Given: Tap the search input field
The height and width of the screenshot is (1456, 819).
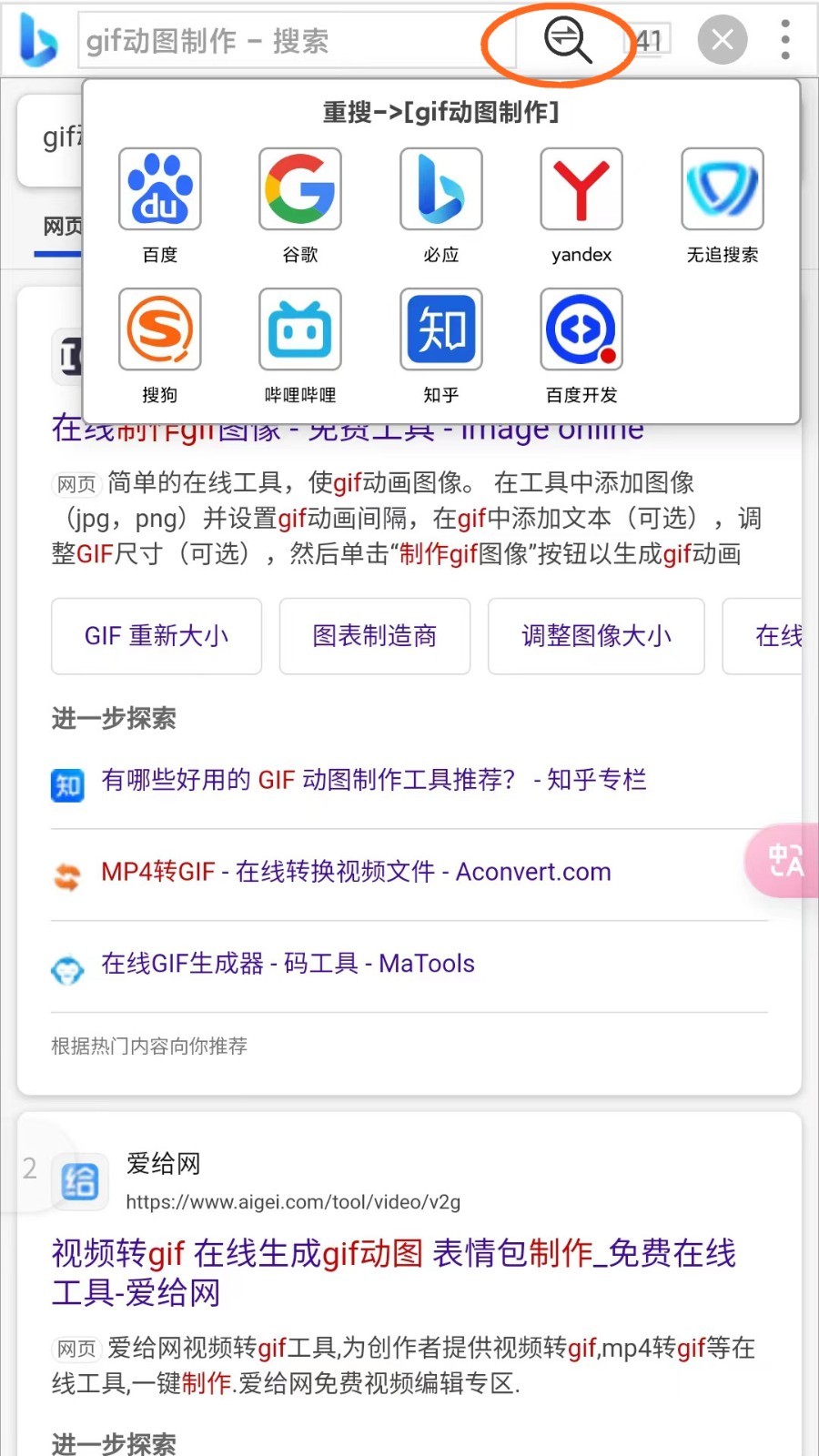Looking at the screenshot, I should pyautogui.click(x=273, y=40).
